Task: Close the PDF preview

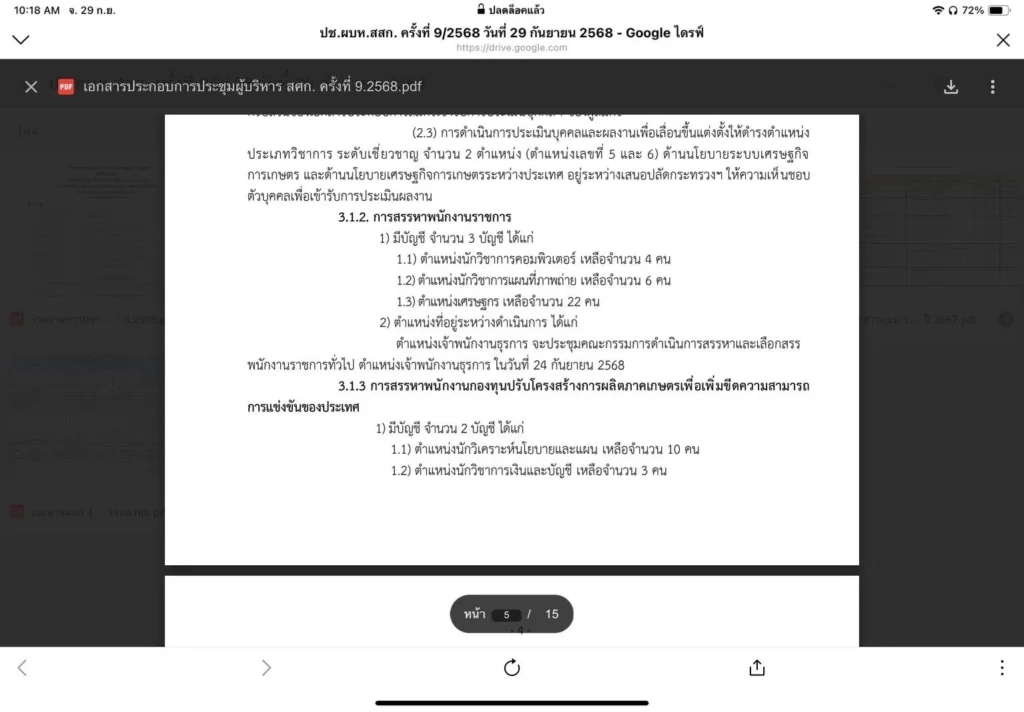Action: pyautogui.click(x=31, y=87)
